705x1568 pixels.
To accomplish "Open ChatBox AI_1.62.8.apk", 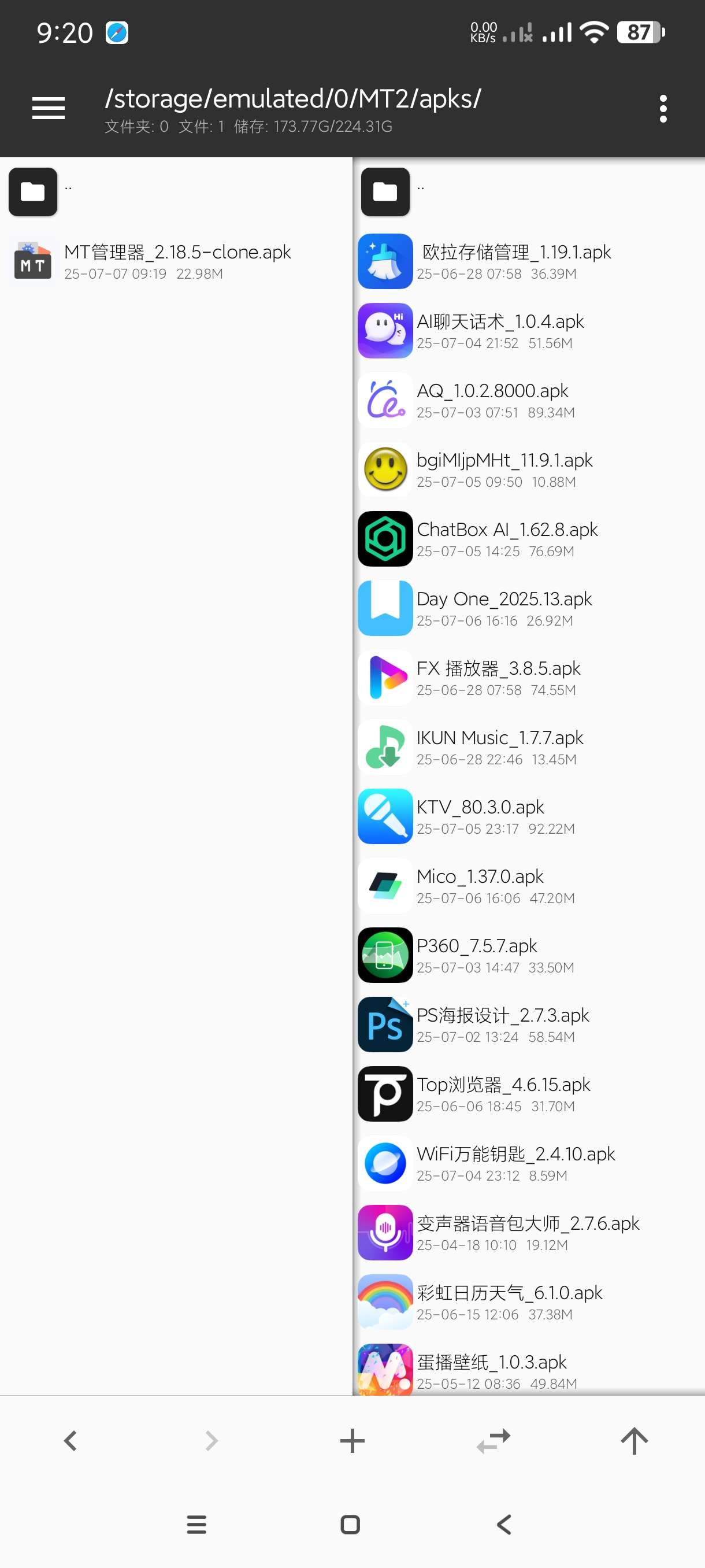I will [x=507, y=539].
